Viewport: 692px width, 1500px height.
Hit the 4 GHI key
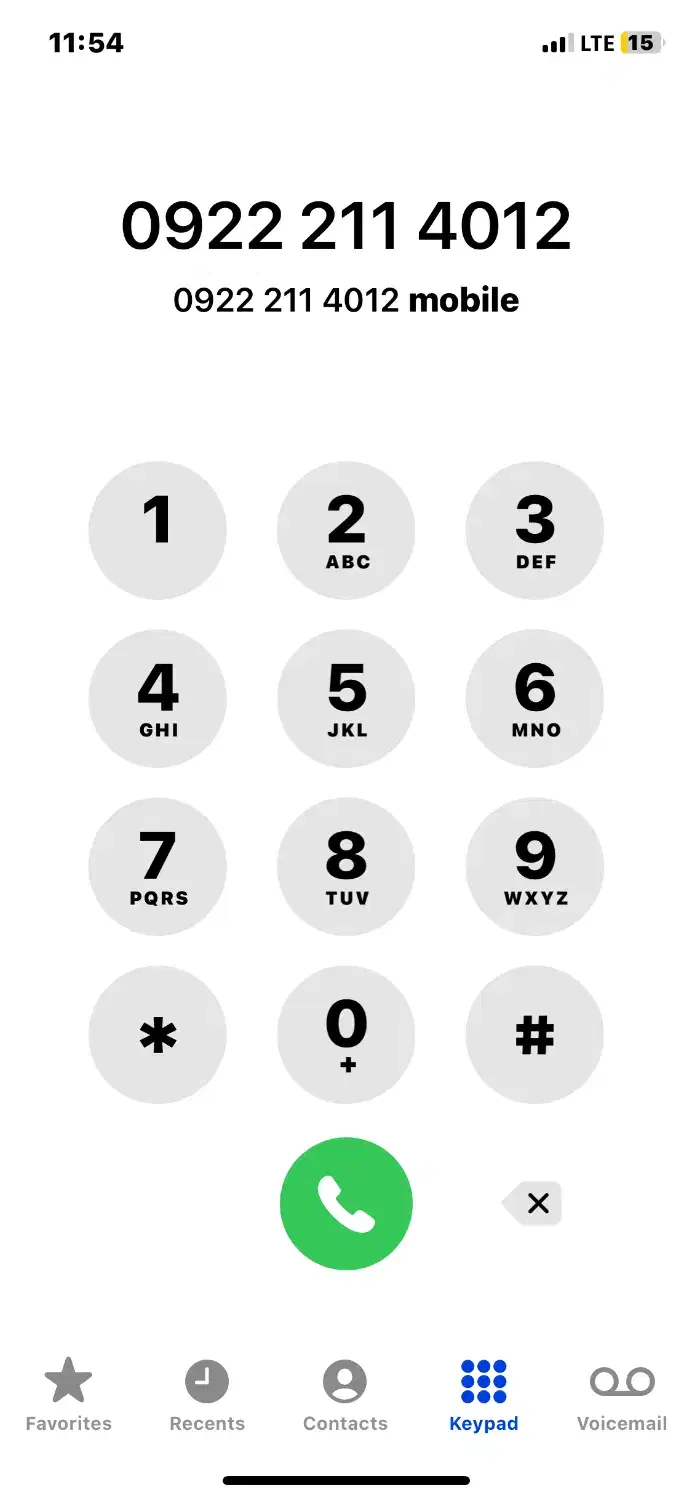pyautogui.click(x=158, y=698)
